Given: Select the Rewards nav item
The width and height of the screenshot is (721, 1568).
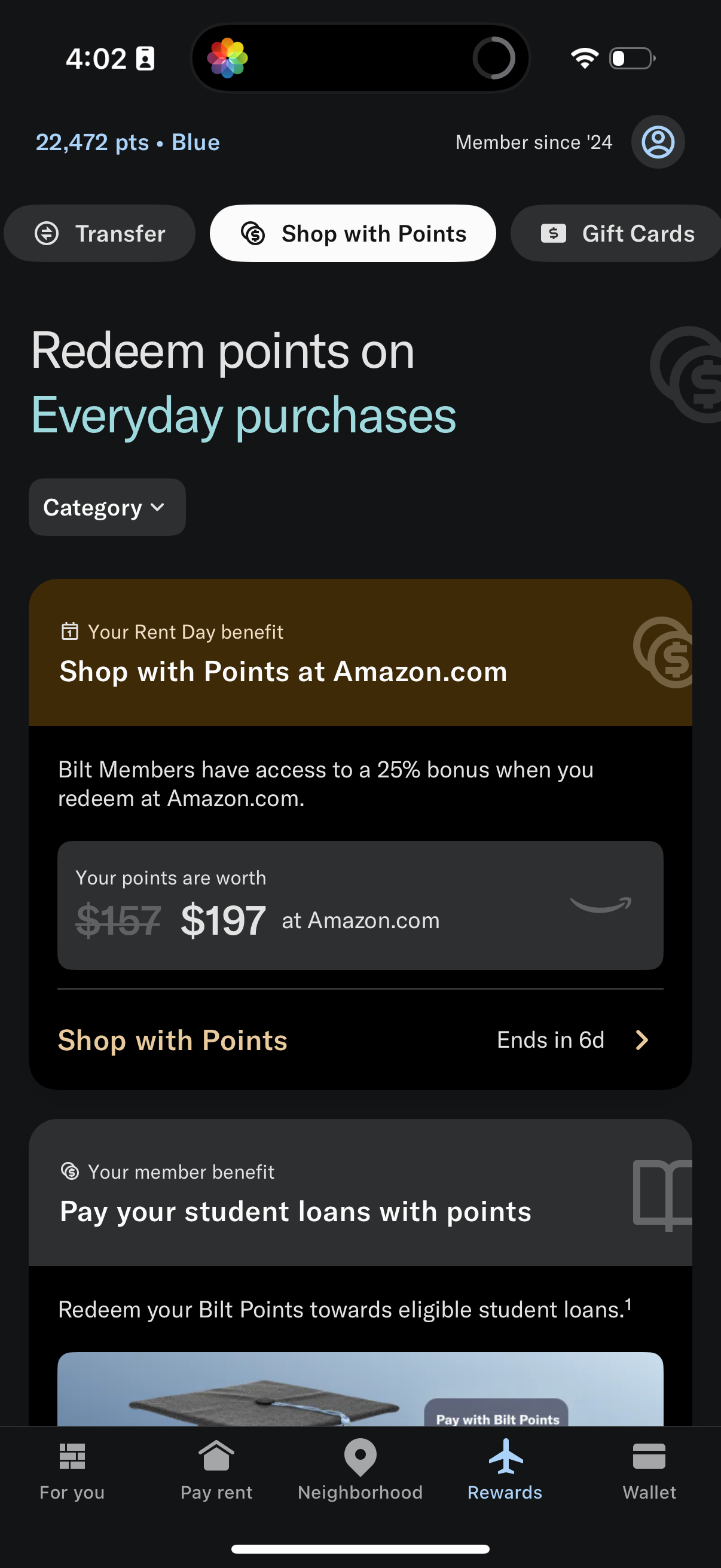Looking at the screenshot, I should [x=505, y=1473].
